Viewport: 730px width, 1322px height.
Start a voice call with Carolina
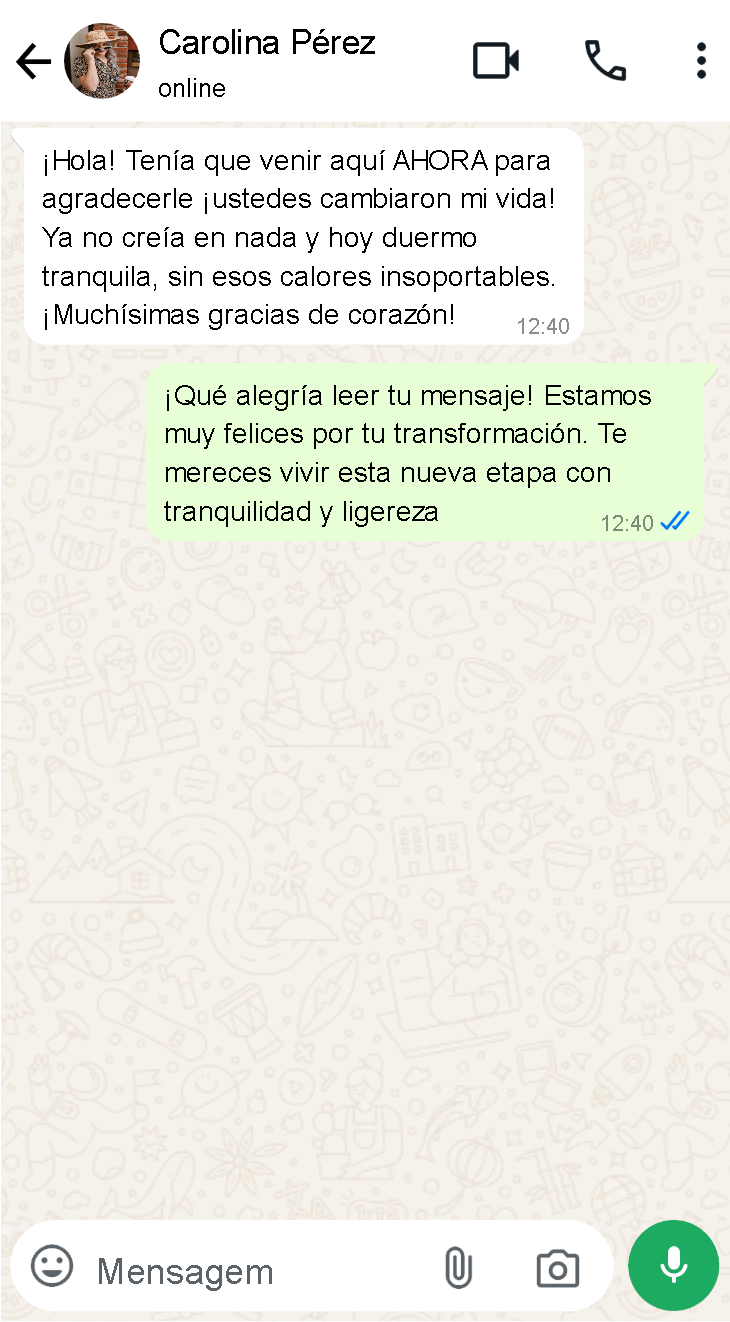click(x=605, y=61)
